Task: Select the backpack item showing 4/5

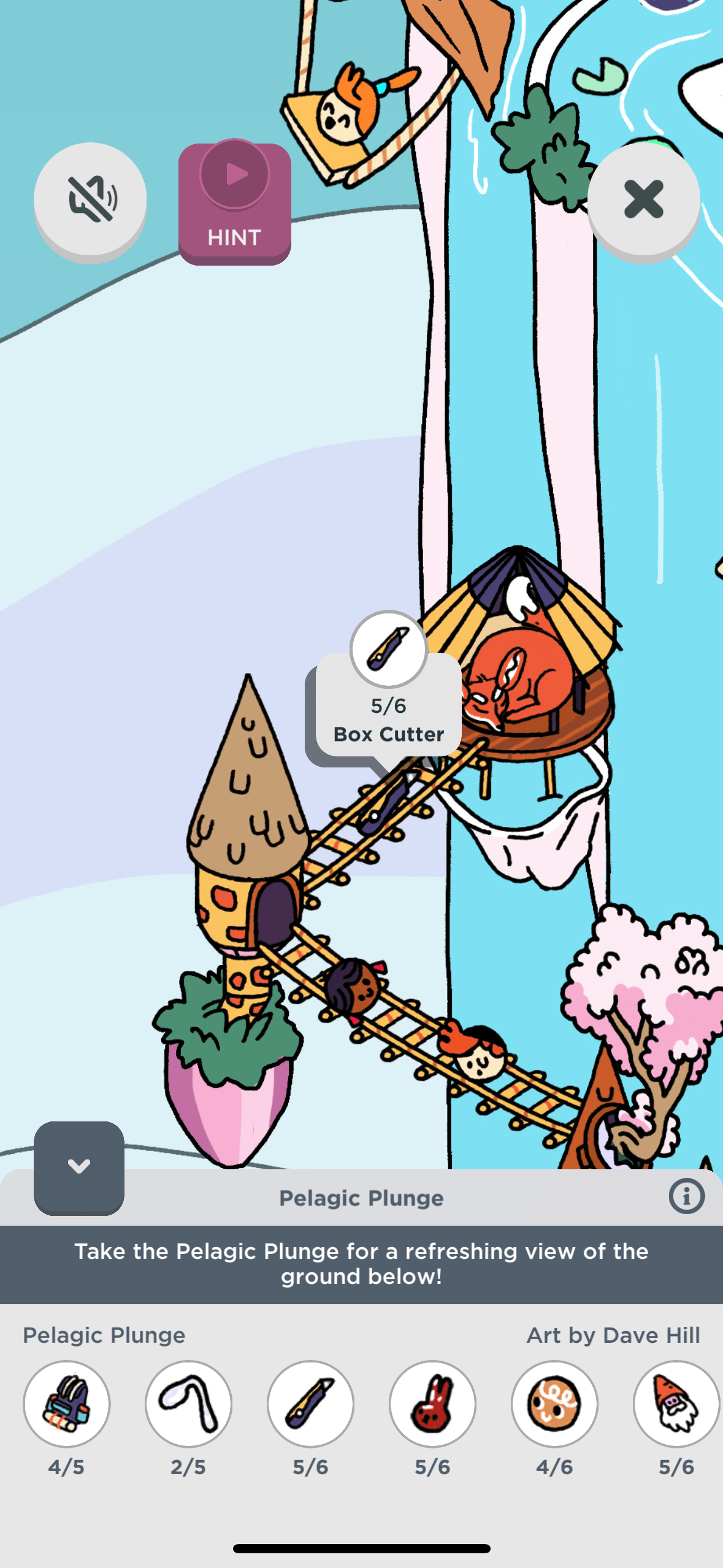Action: click(67, 1404)
